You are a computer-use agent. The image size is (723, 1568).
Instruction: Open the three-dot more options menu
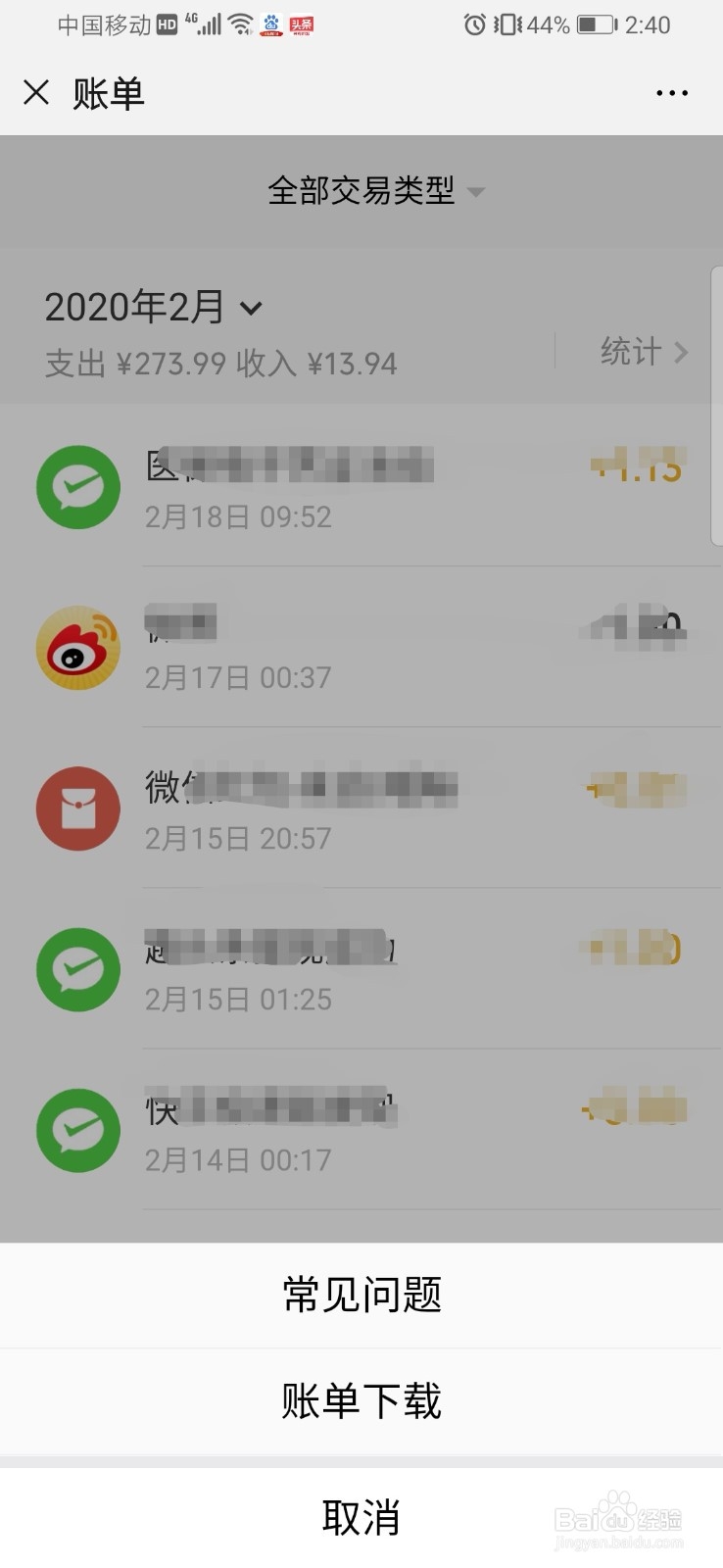click(x=672, y=92)
